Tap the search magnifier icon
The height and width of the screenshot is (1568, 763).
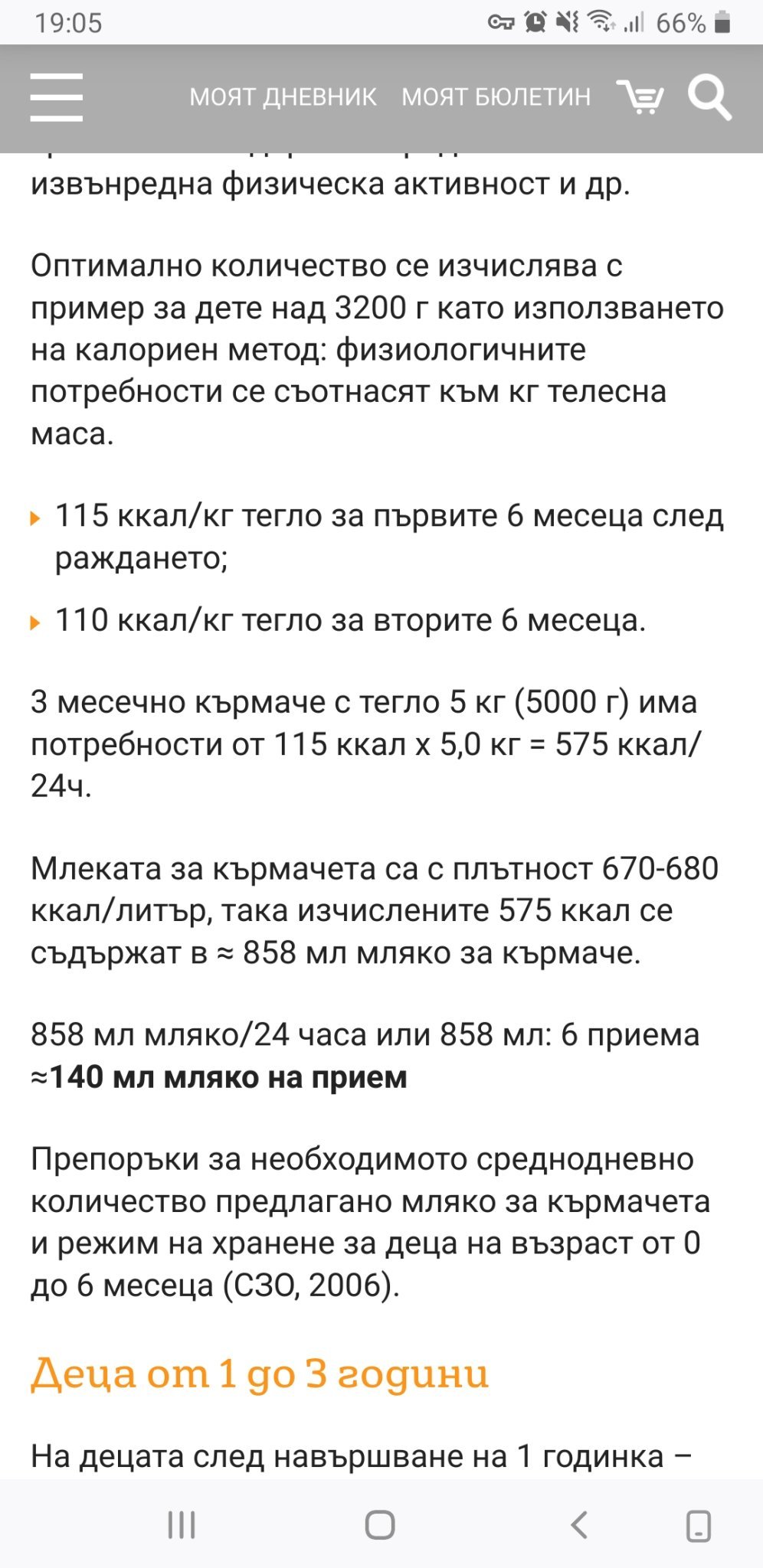click(709, 98)
